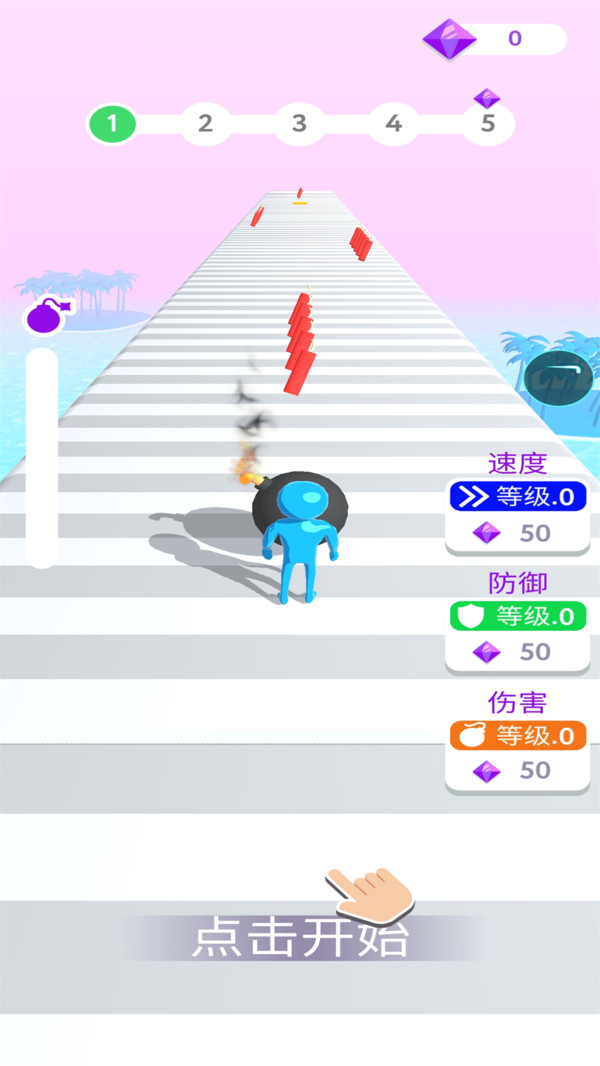Upgrade 速度 for 50 gems
600x1066 pixels.
tap(517, 515)
